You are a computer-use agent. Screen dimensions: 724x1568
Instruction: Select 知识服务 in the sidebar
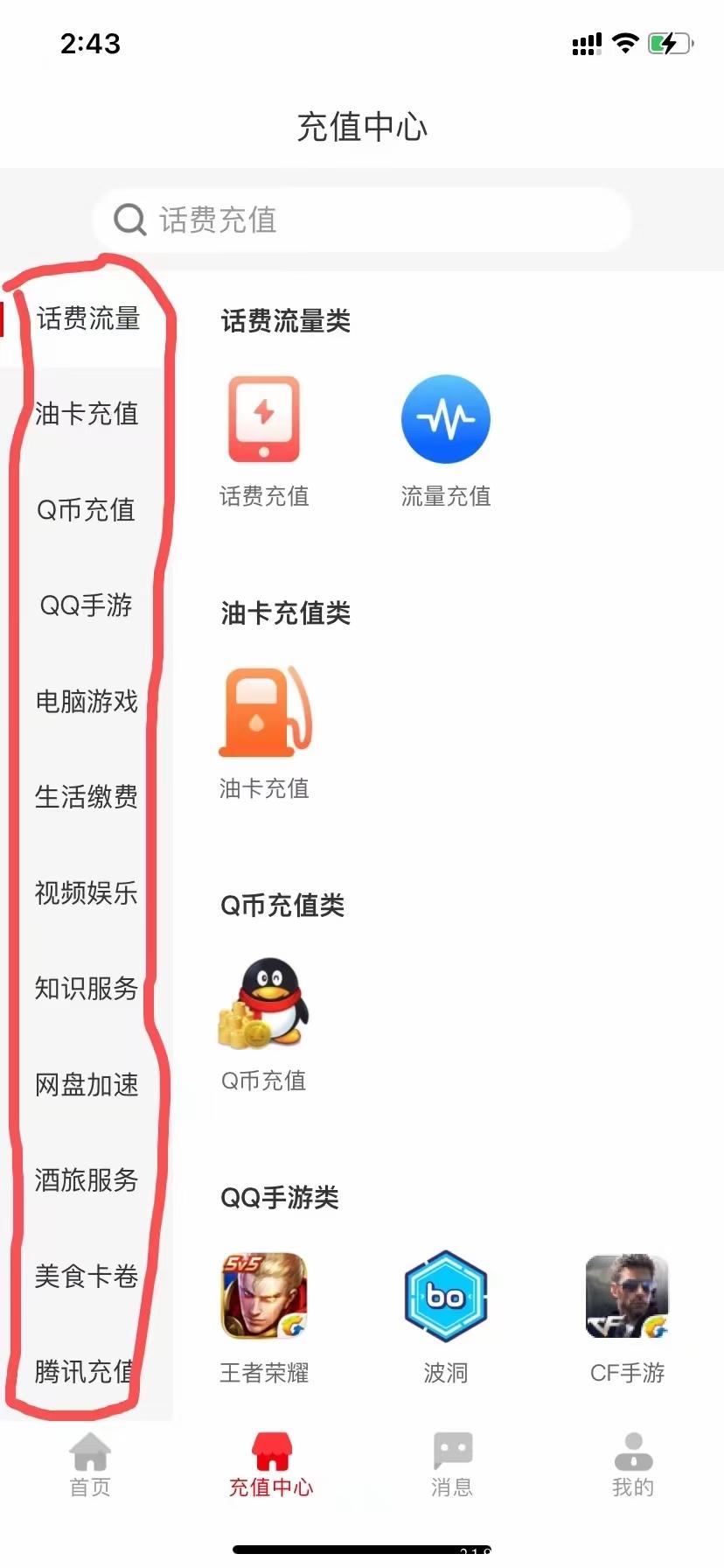86,989
